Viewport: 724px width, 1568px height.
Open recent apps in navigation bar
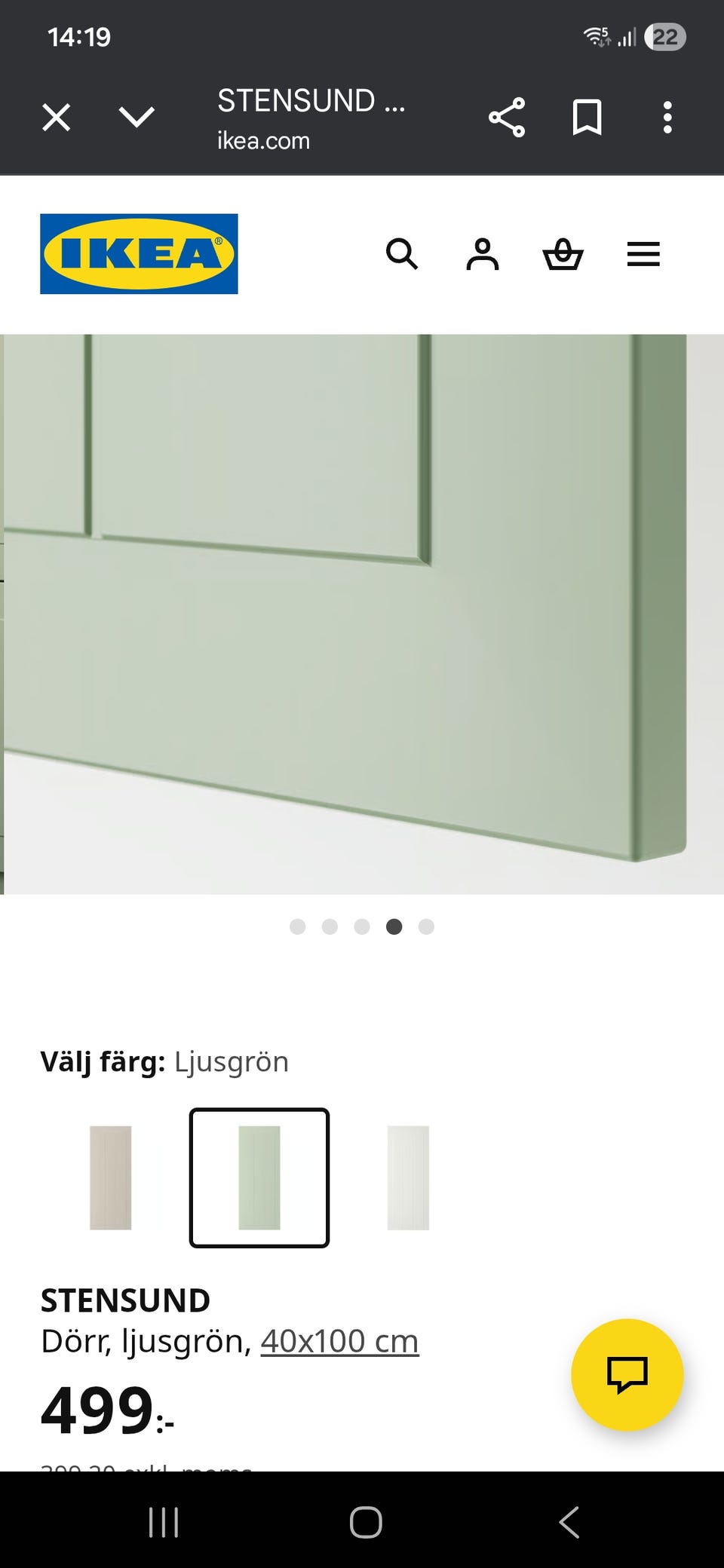163,1521
